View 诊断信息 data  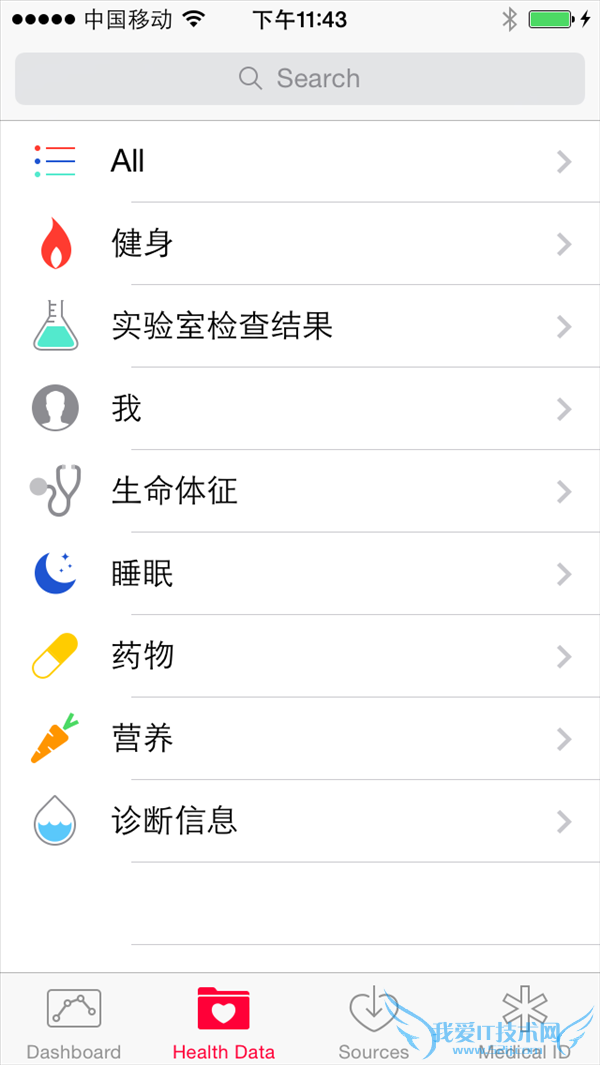[300, 821]
